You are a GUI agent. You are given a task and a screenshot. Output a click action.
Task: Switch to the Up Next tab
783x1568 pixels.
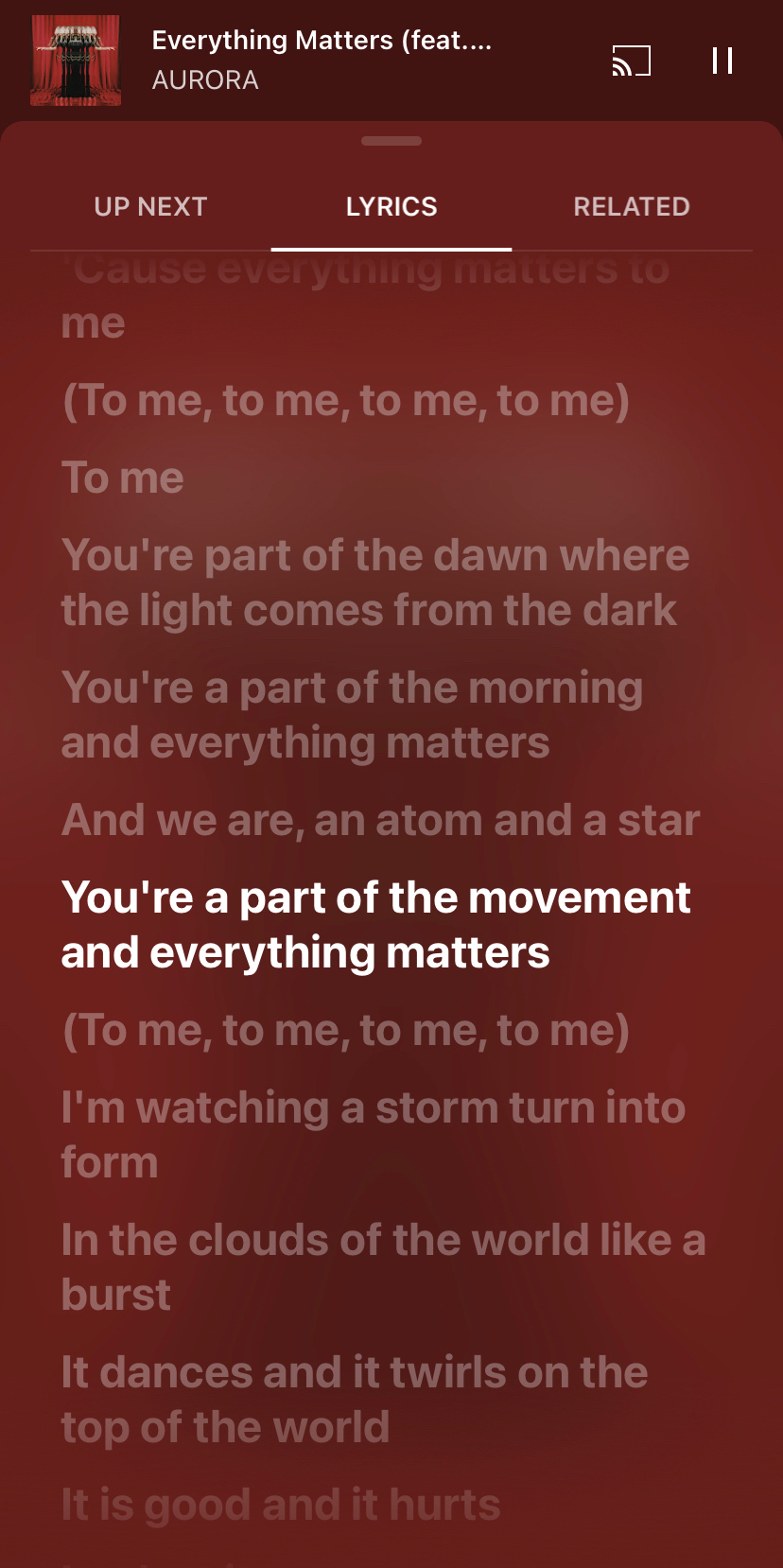(150, 206)
